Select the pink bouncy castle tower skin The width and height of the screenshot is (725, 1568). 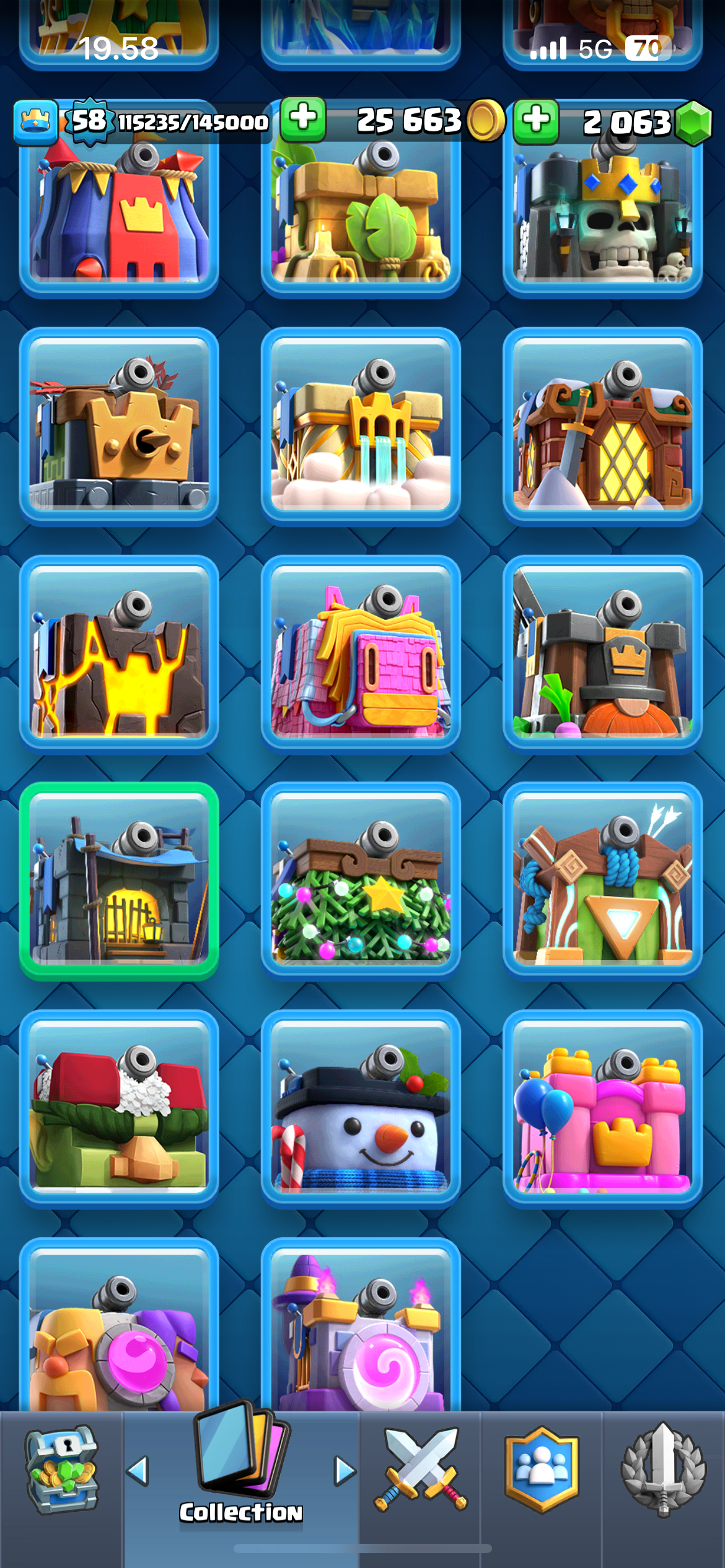(x=602, y=1108)
